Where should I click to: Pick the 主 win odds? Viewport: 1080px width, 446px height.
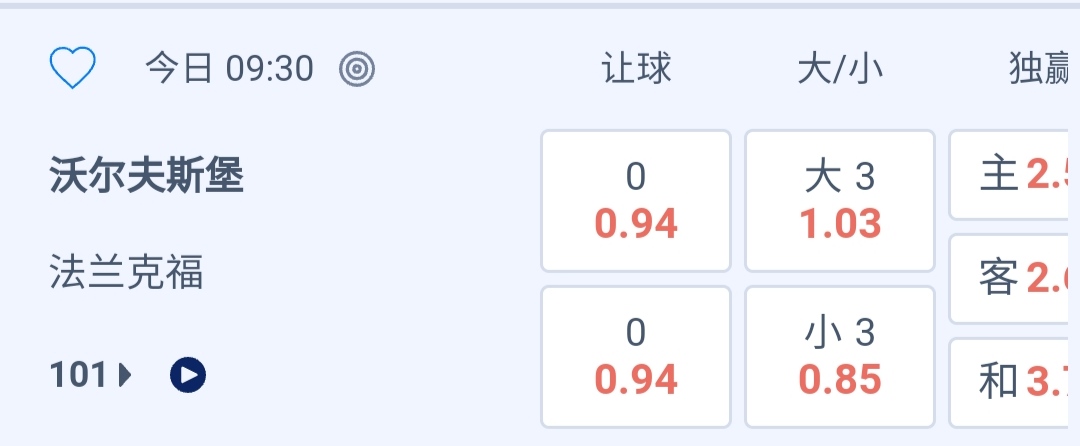pyautogui.click(x=1012, y=175)
